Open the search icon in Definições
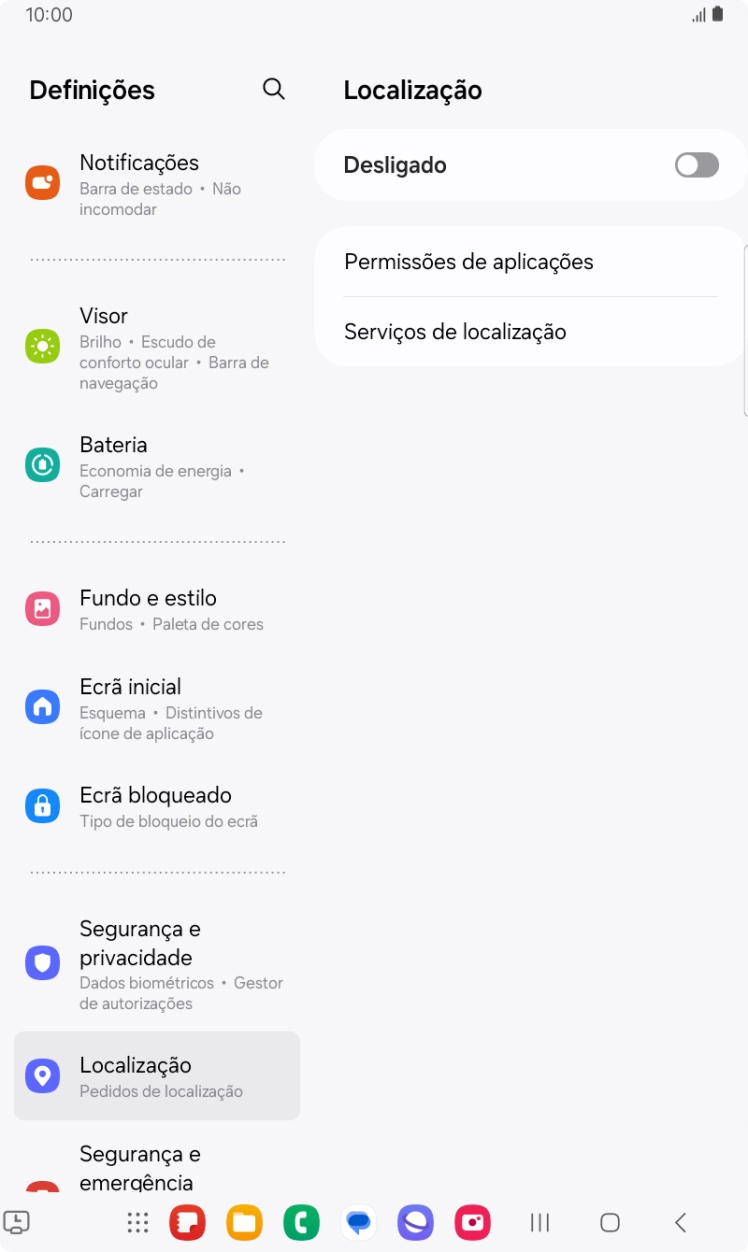The image size is (748, 1252). [x=273, y=89]
